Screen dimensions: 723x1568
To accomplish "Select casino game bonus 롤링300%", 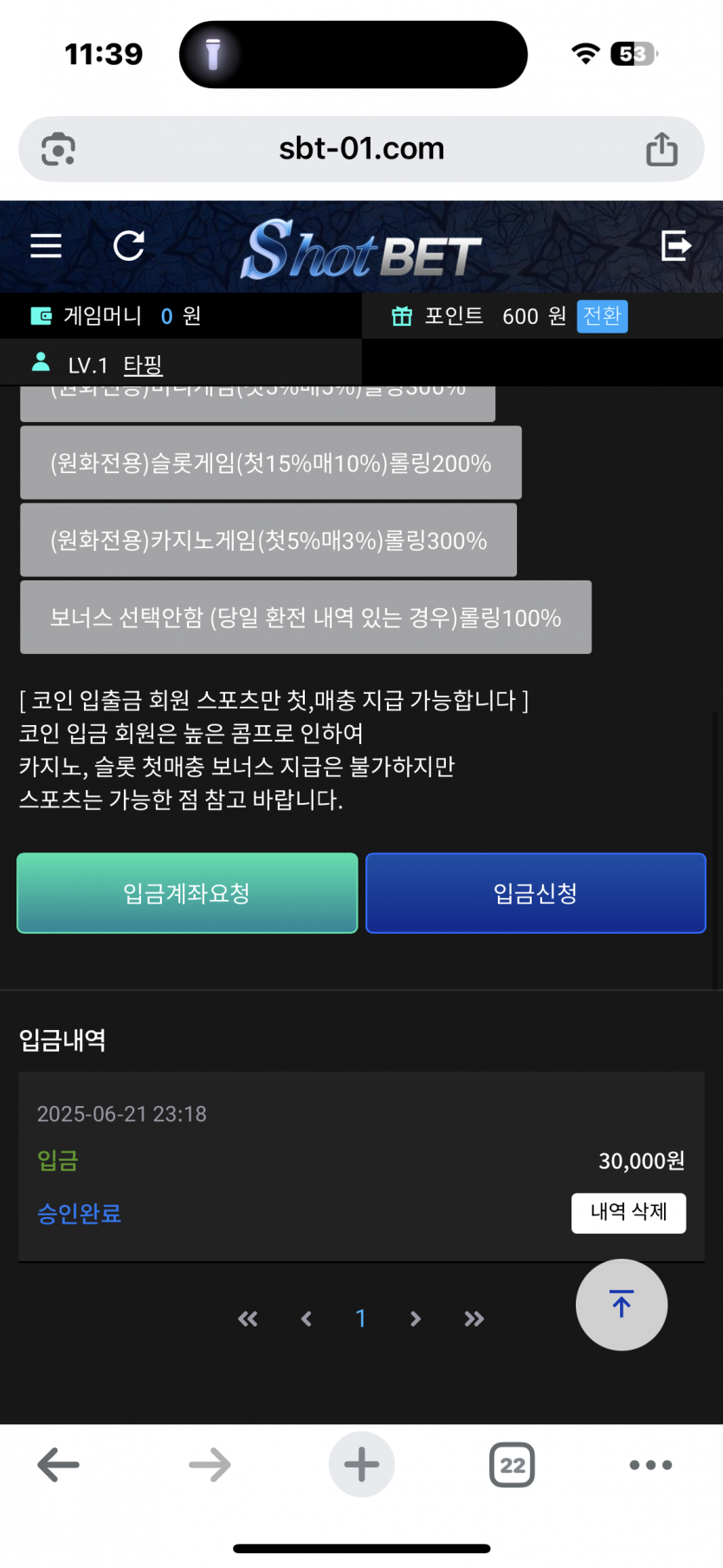I will click(x=268, y=540).
